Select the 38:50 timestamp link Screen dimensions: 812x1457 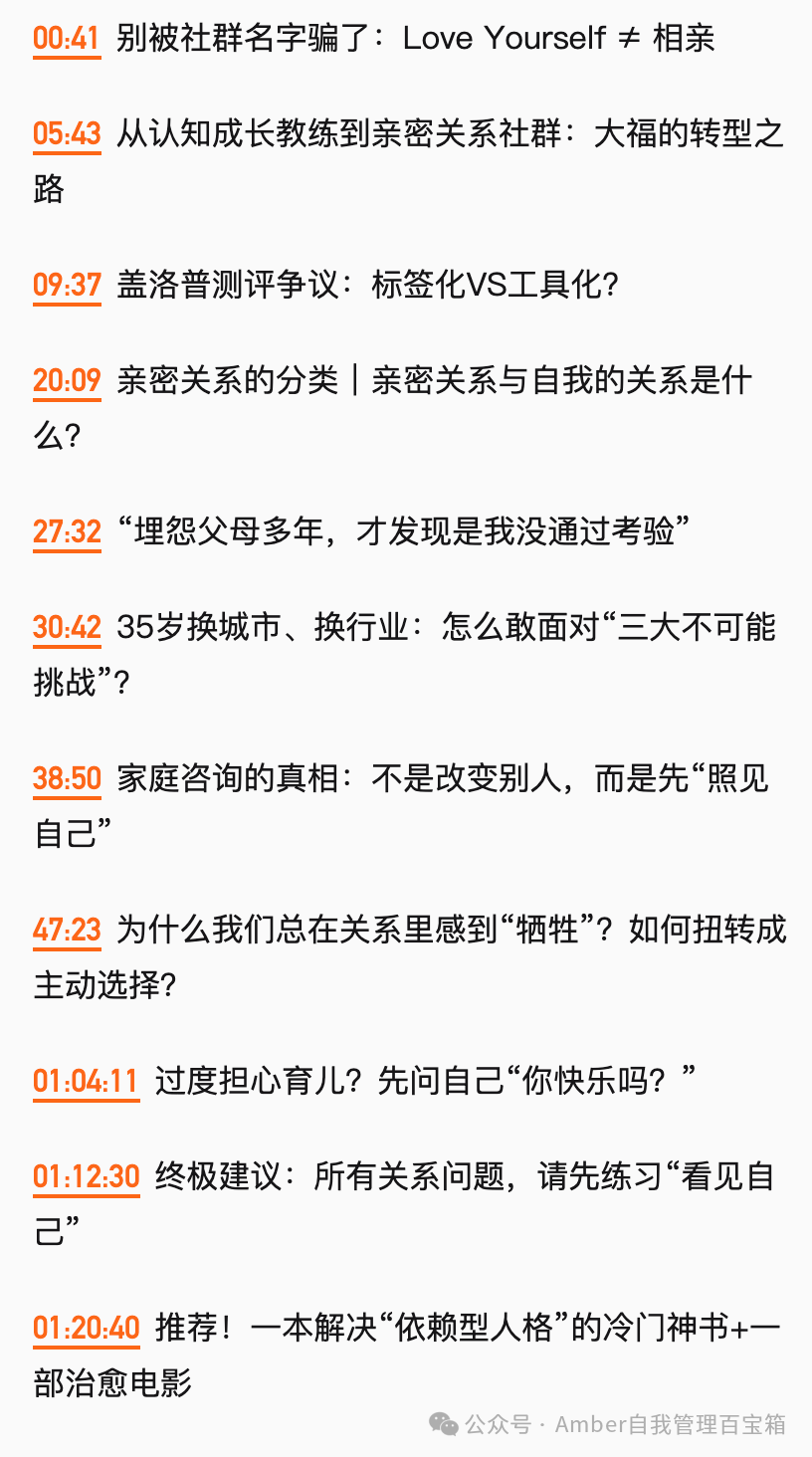(67, 778)
